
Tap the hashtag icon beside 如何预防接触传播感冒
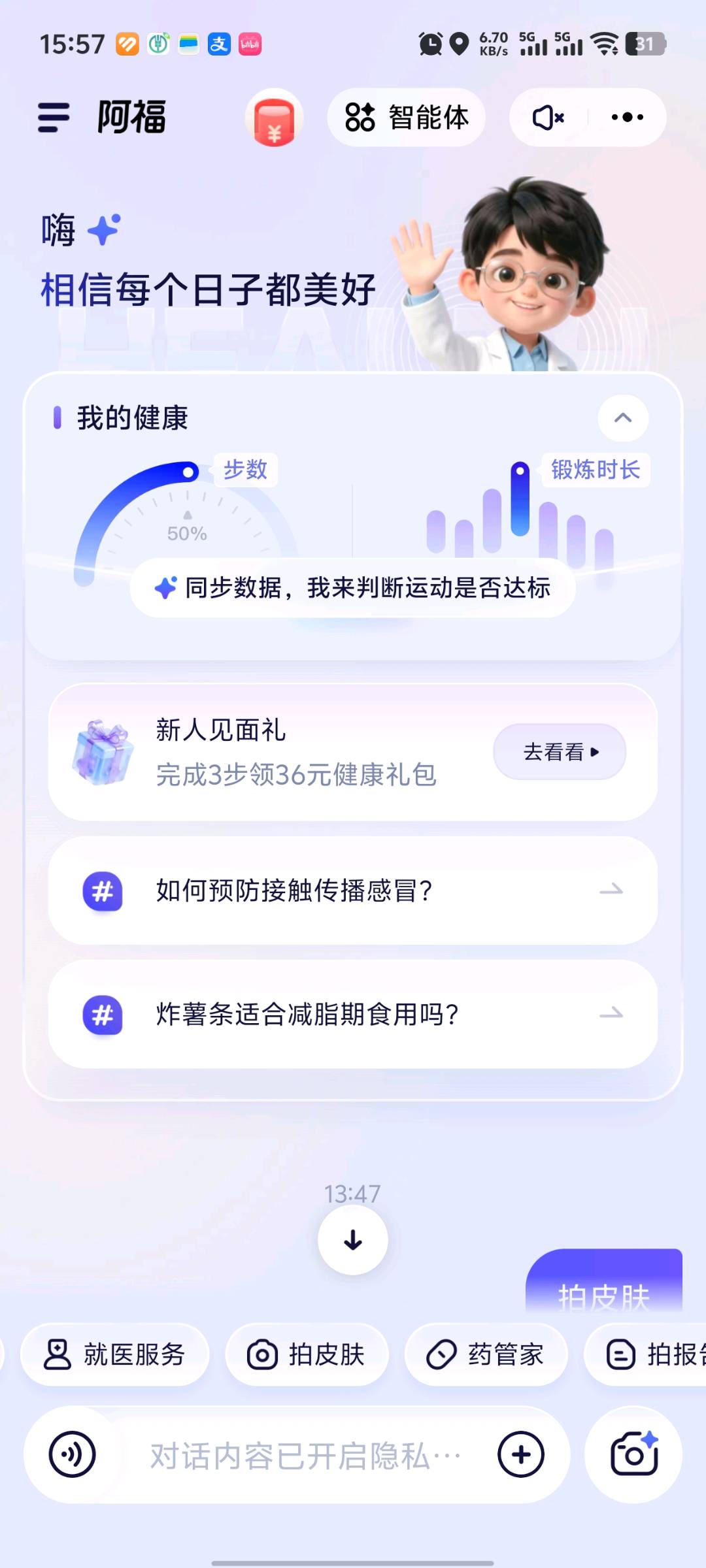(103, 890)
